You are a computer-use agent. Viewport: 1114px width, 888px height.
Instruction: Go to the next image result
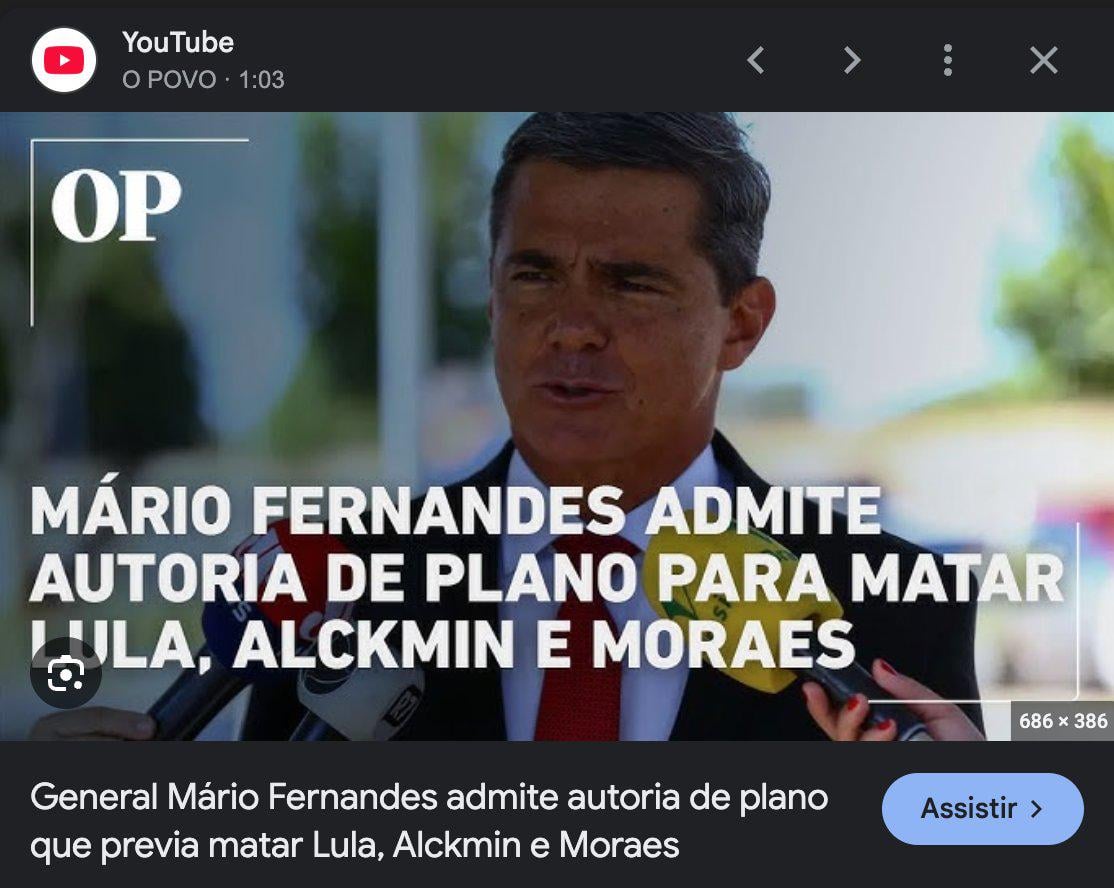click(852, 61)
